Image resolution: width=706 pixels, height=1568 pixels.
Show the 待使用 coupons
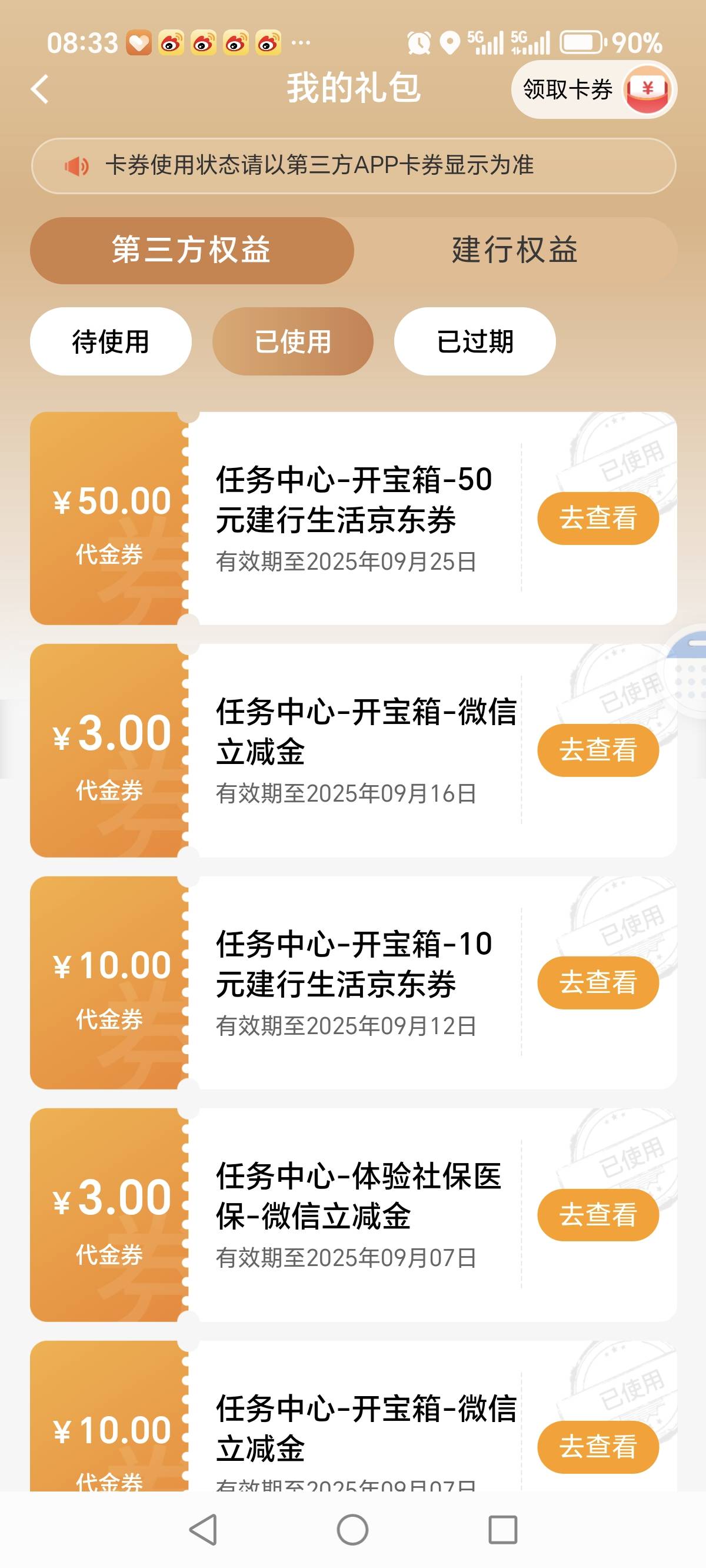tap(111, 341)
